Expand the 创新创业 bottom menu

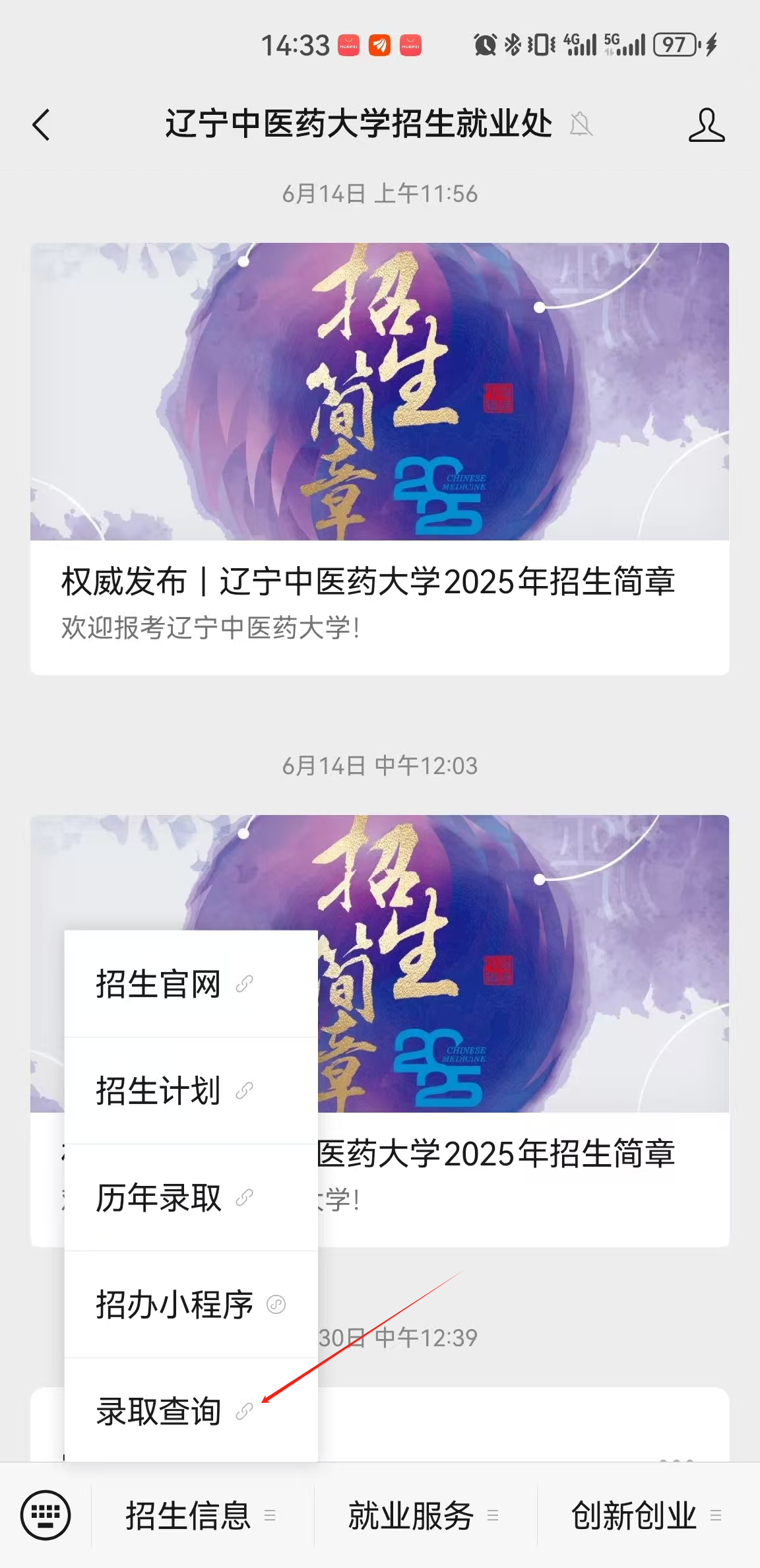pyautogui.click(x=647, y=1515)
